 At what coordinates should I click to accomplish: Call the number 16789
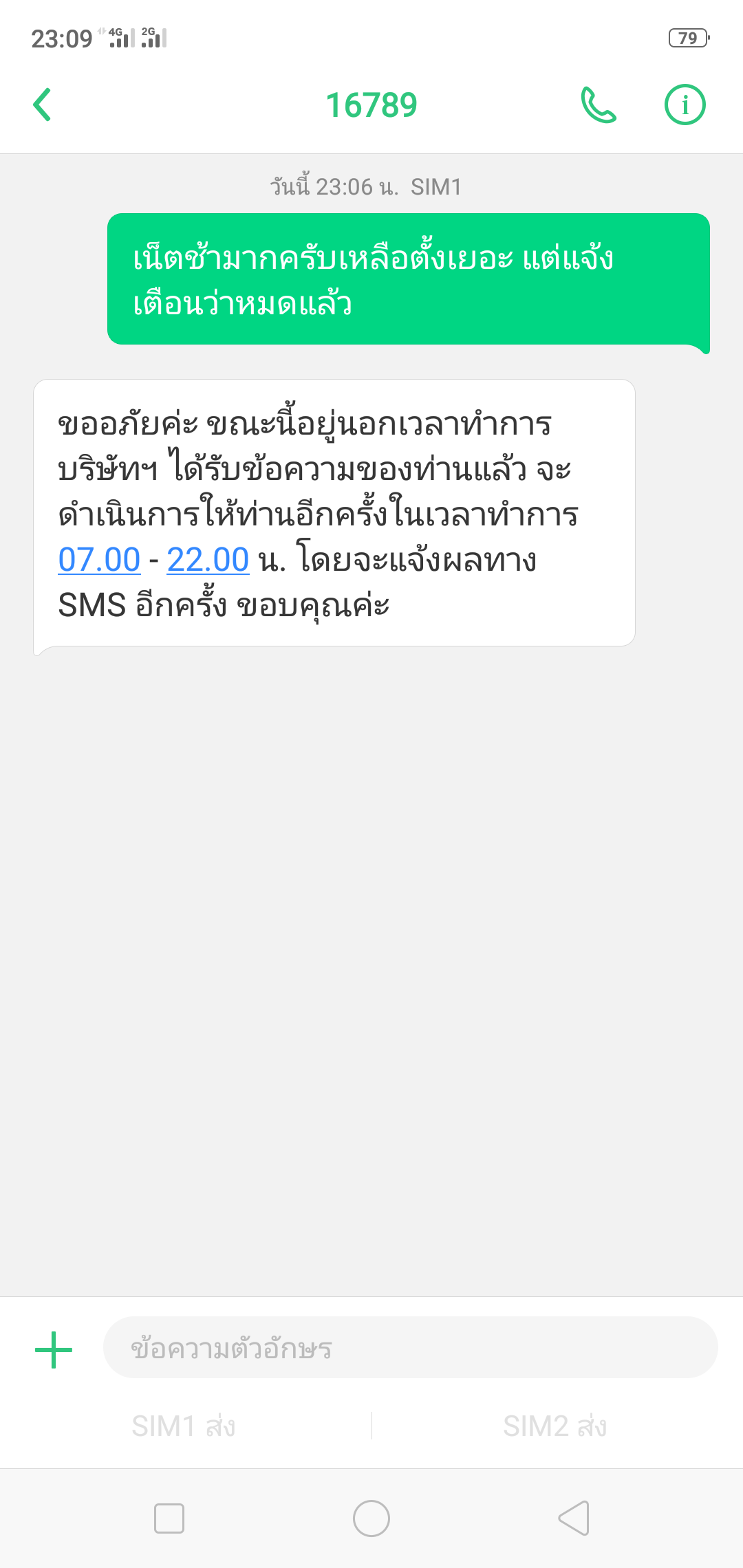[x=599, y=105]
